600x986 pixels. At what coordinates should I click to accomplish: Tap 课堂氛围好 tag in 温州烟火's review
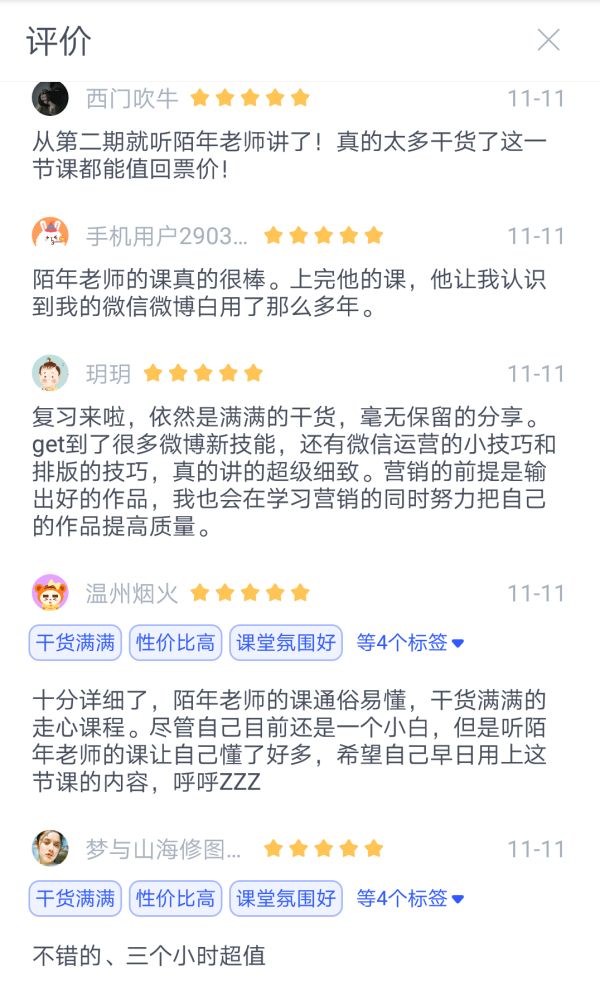coord(286,643)
